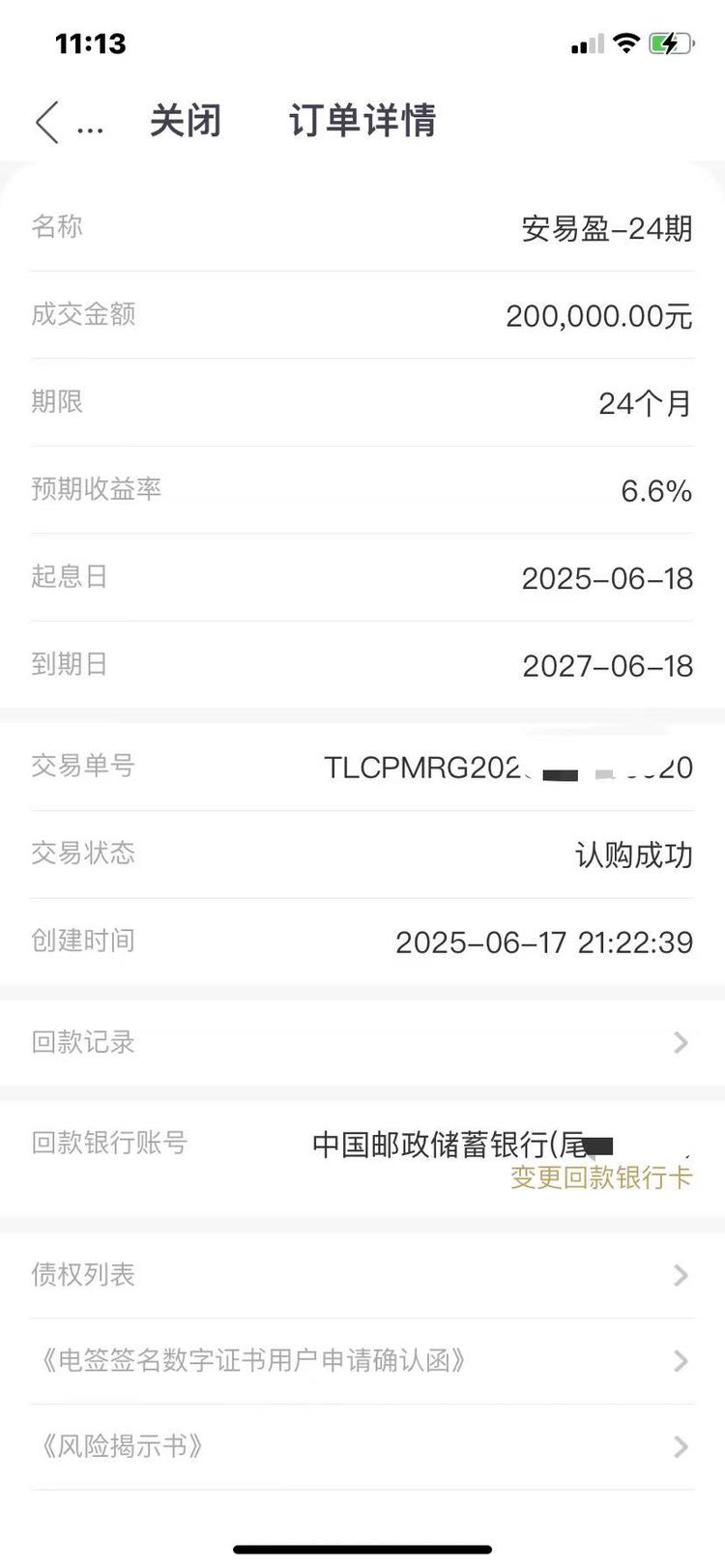Open the 债权列表 row
Image resolution: width=725 pixels, height=1568 pixels.
[362, 1275]
